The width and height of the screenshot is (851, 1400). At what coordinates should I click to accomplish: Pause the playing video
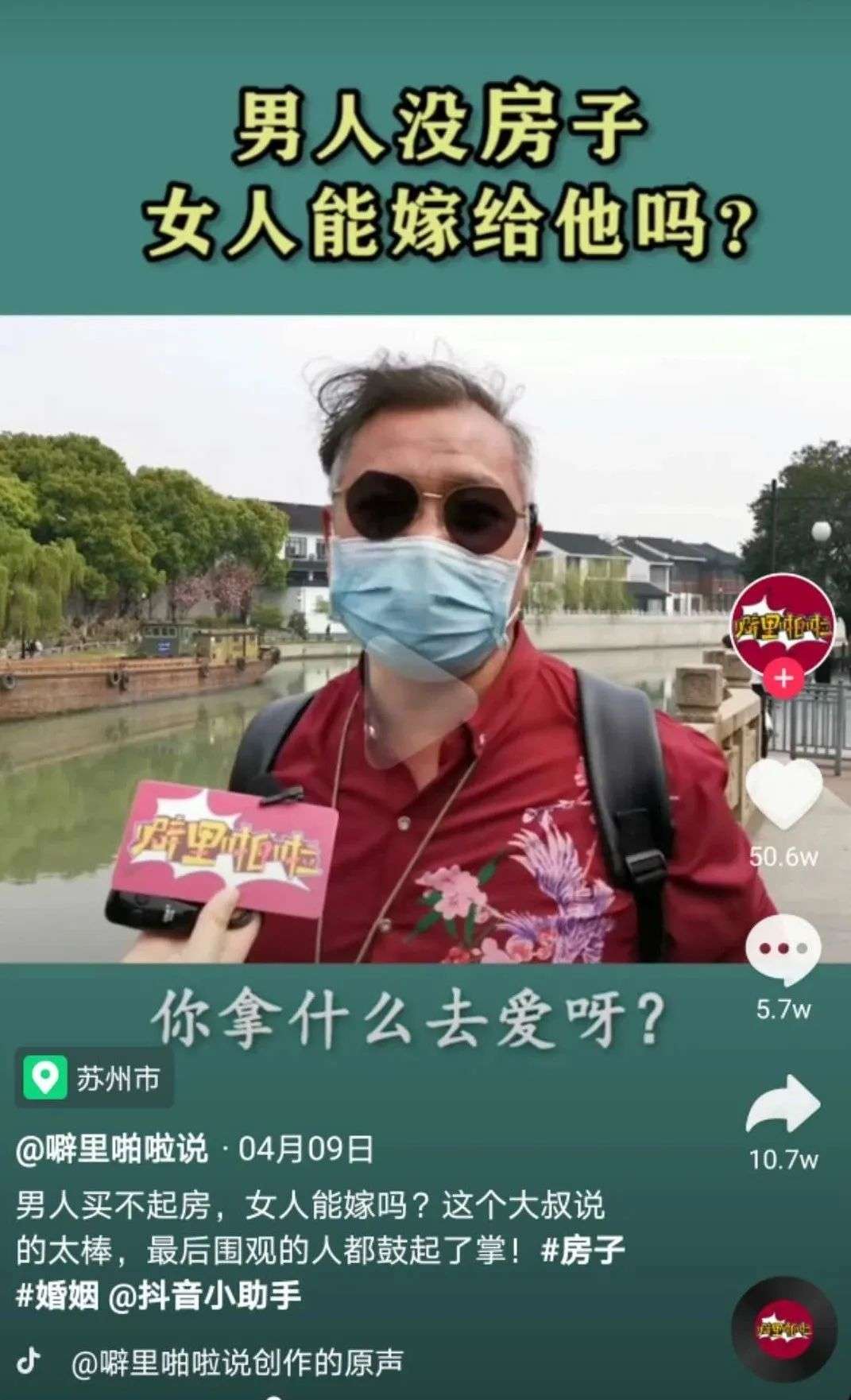[425, 640]
